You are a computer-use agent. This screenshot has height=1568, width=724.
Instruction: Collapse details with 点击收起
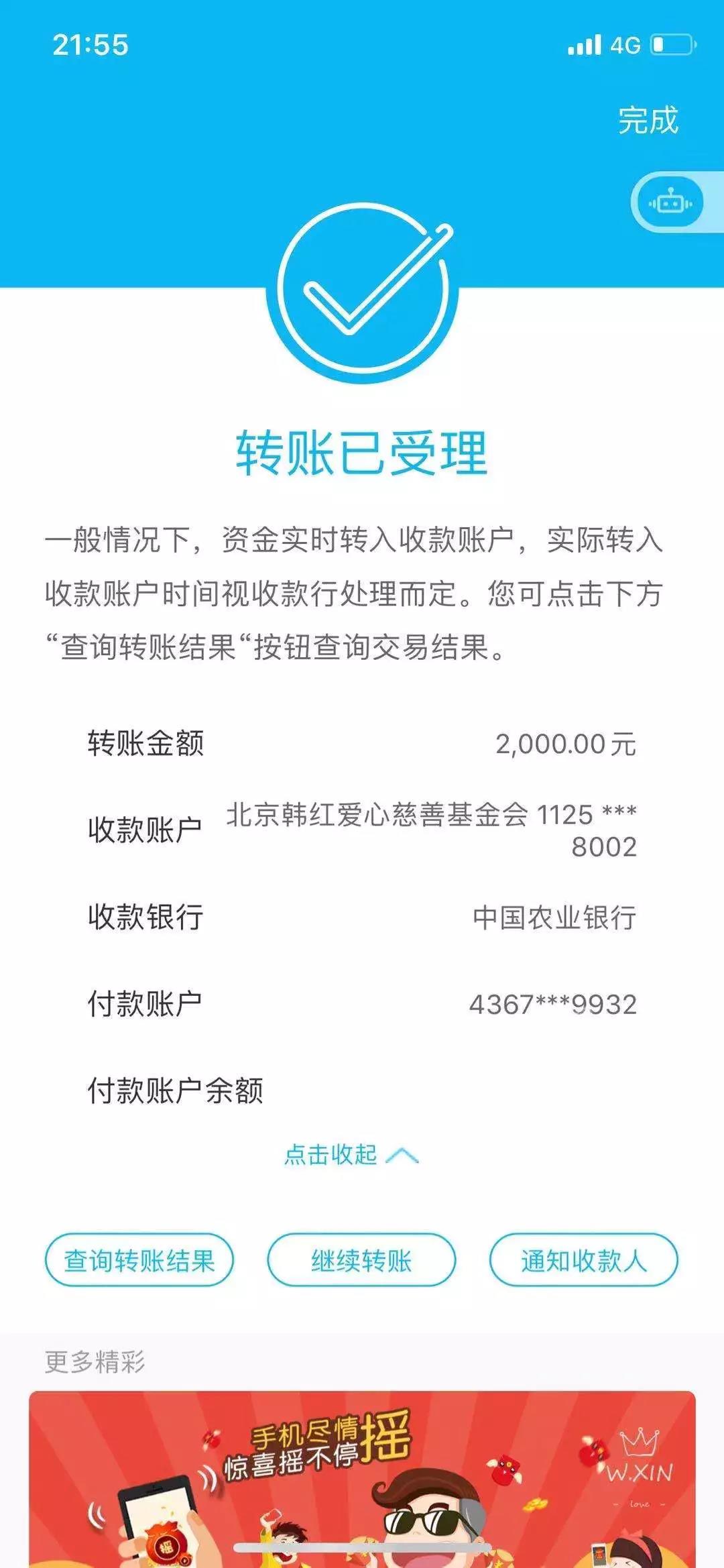(x=351, y=1154)
